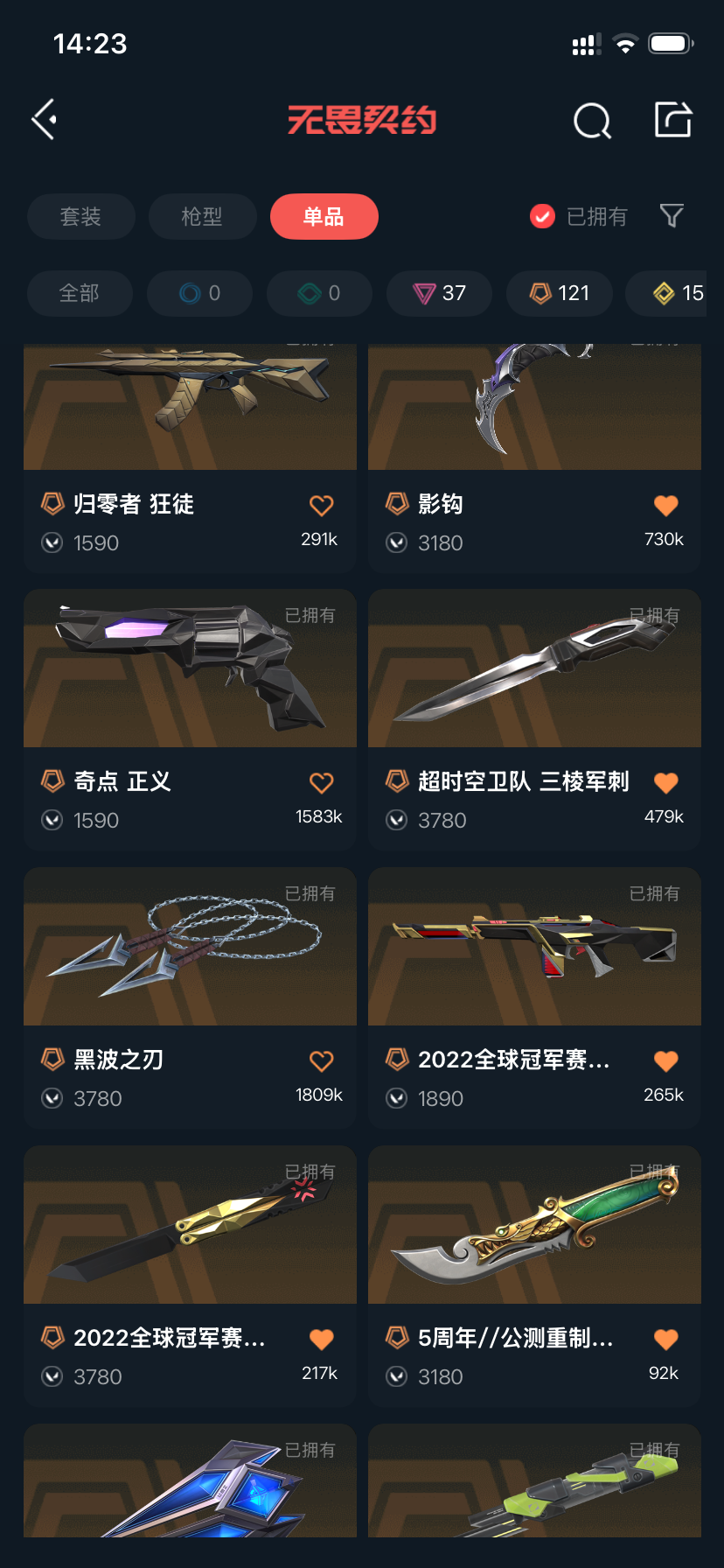The height and width of the screenshot is (1568, 724).
Task: Like the 黑波之刃 heart icon
Action: (322, 1061)
